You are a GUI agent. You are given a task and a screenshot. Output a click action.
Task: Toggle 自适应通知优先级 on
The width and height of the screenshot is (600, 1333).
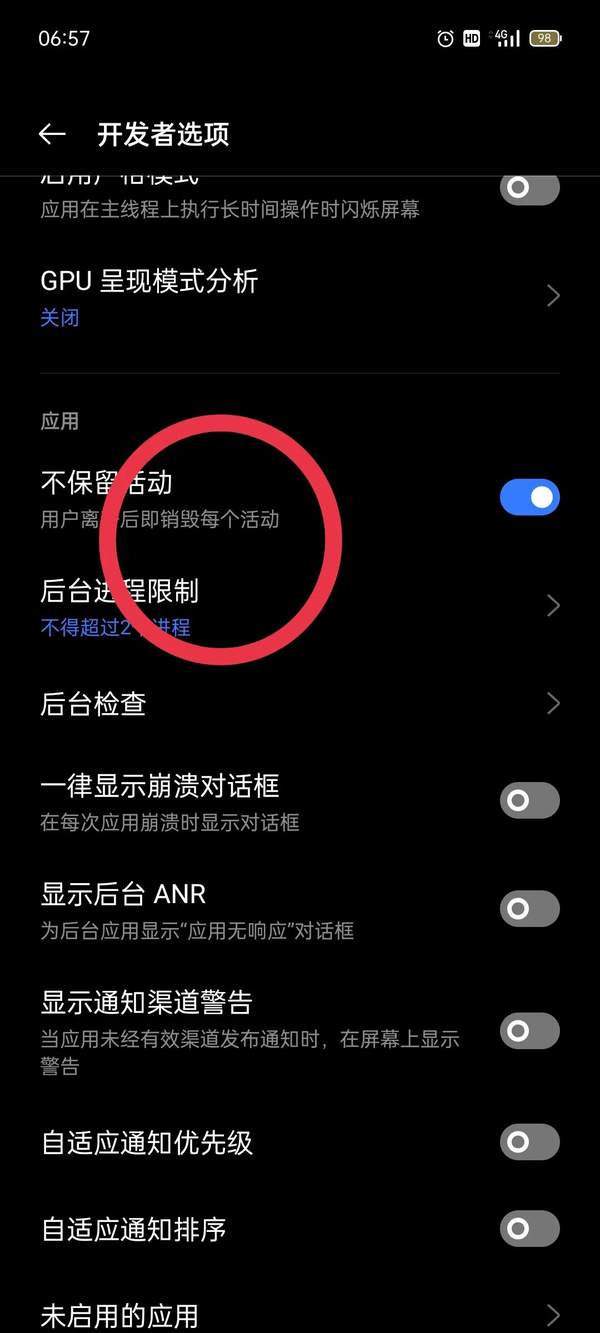(x=529, y=1141)
